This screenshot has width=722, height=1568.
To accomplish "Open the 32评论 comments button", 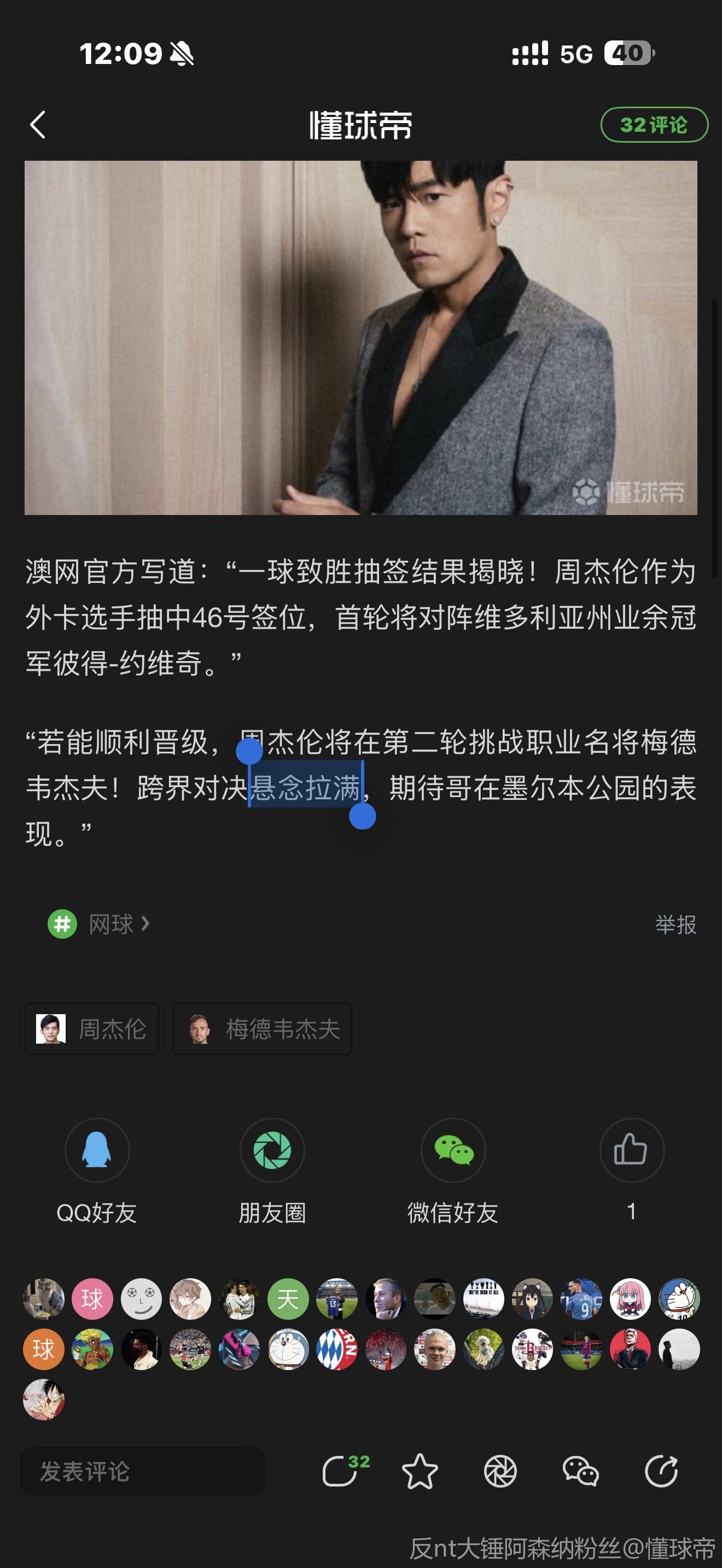I will (x=654, y=125).
